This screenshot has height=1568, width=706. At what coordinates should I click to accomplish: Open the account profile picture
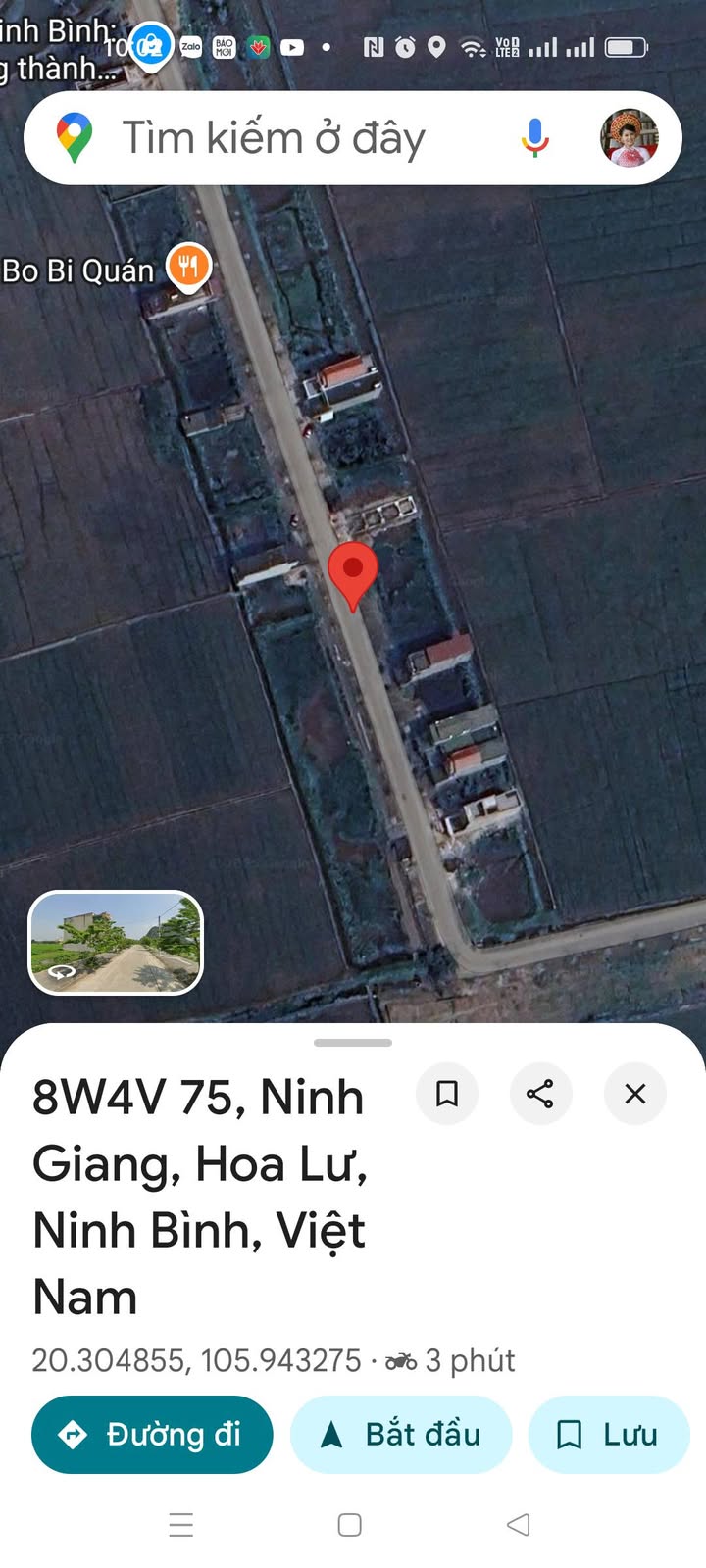tap(629, 138)
